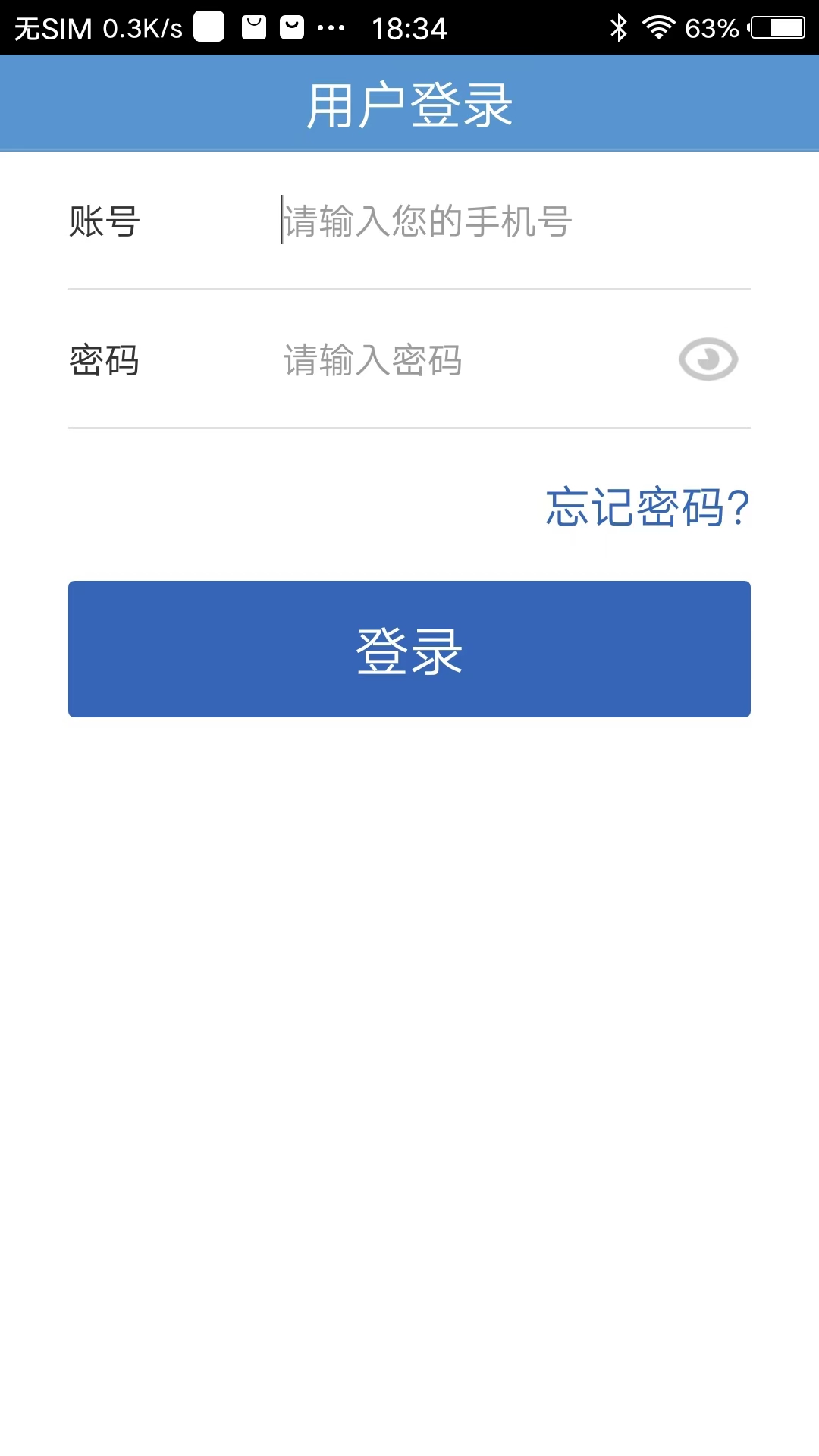The width and height of the screenshot is (819, 1456).
Task: Click the ellipsis icon for more notifications
Action: pos(331,27)
